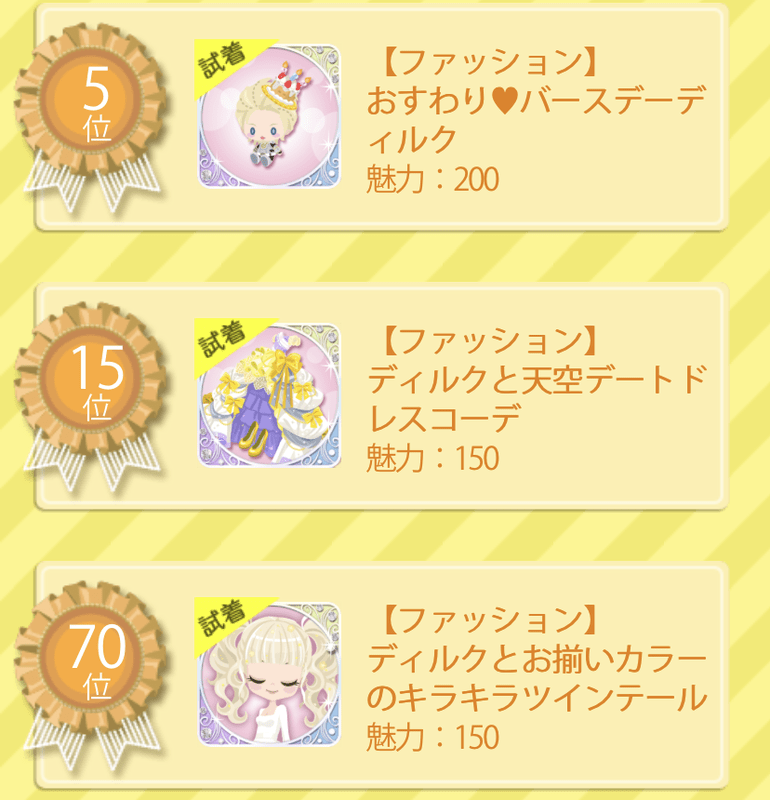Try on the キラキラツインテール hairstyle
Screen dimensions: 770x800
tap(222, 622)
